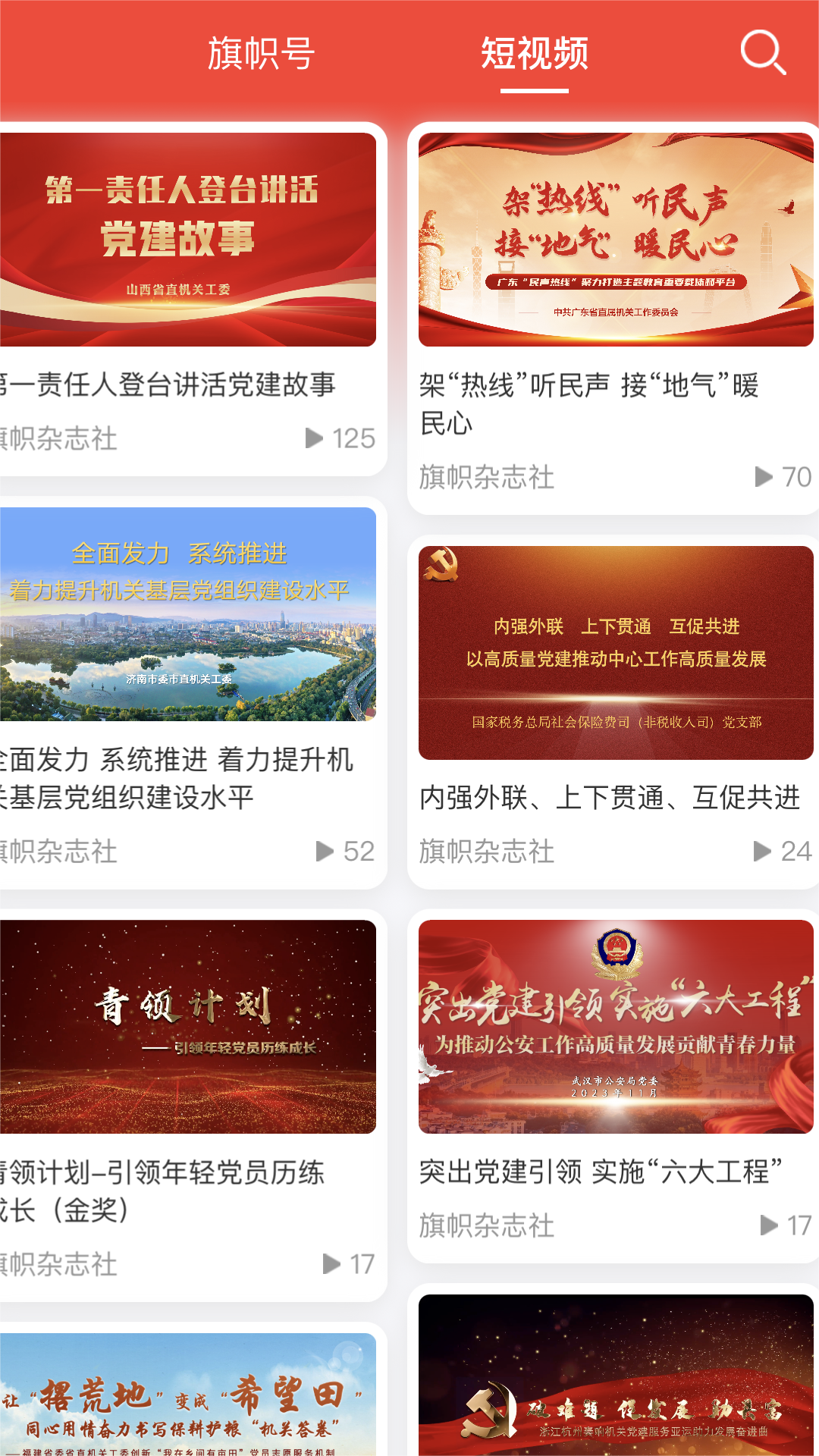Open the search icon
The height and width of the screenshot is (1456, 819).
coord(762,52)
